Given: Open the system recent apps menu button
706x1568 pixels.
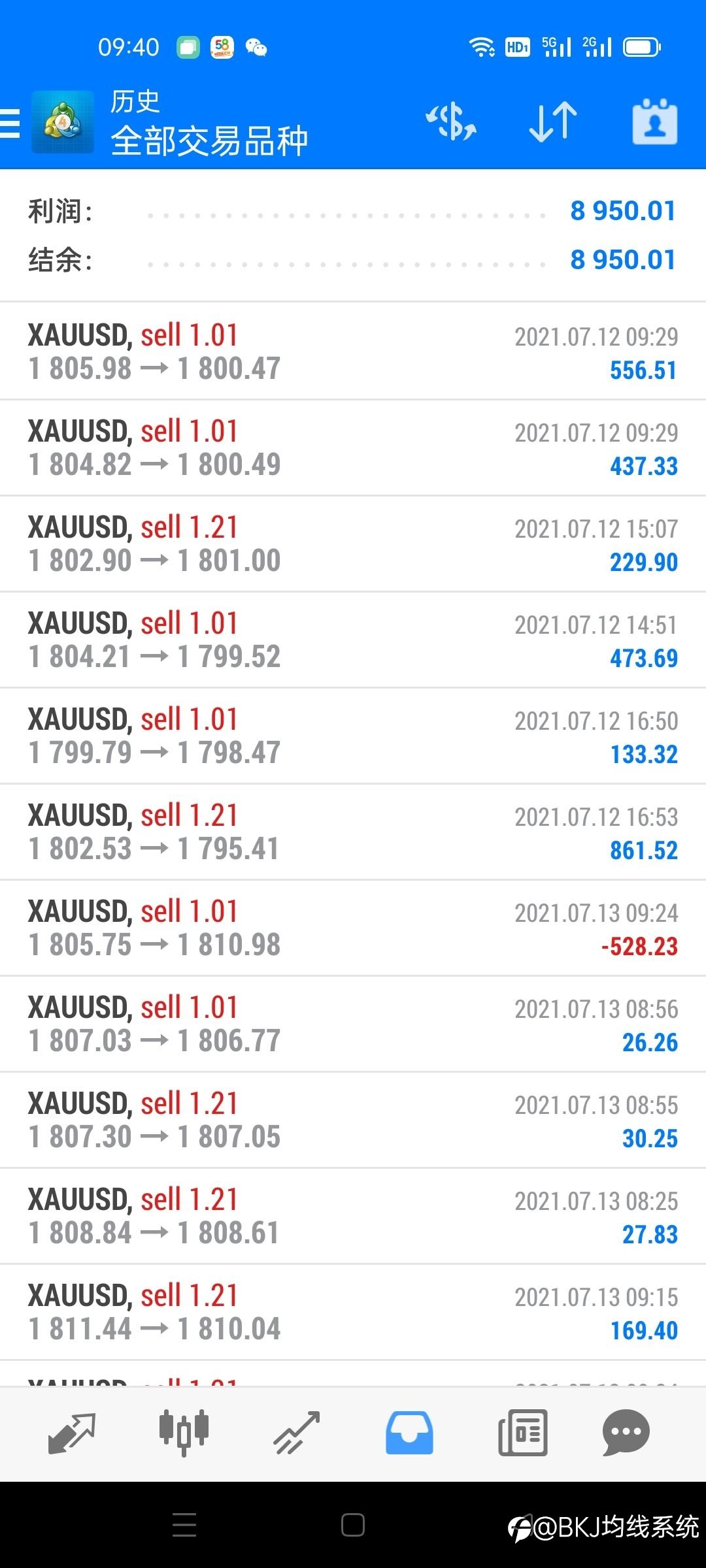Looking at the screenshot, I should [184, 1525].
